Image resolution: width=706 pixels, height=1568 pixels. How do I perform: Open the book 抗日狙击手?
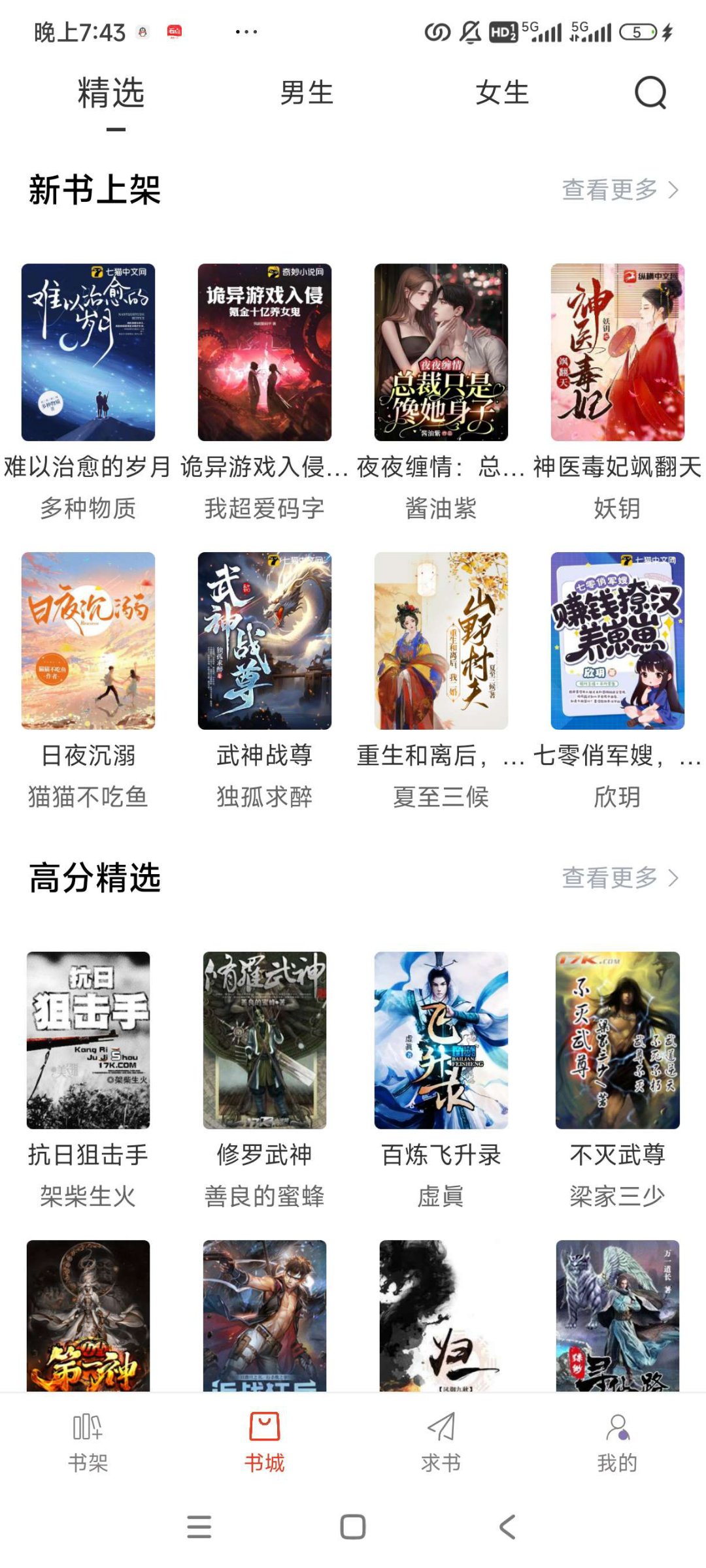click(88, 1040)
